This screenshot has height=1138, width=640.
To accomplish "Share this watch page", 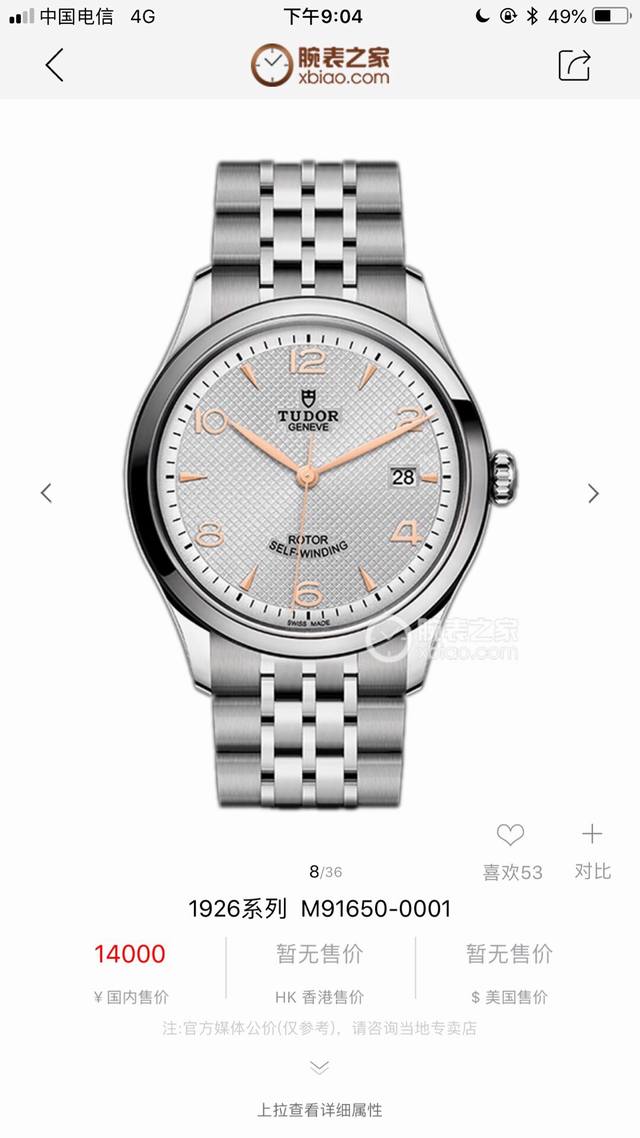I will click(x=574, y=65).
